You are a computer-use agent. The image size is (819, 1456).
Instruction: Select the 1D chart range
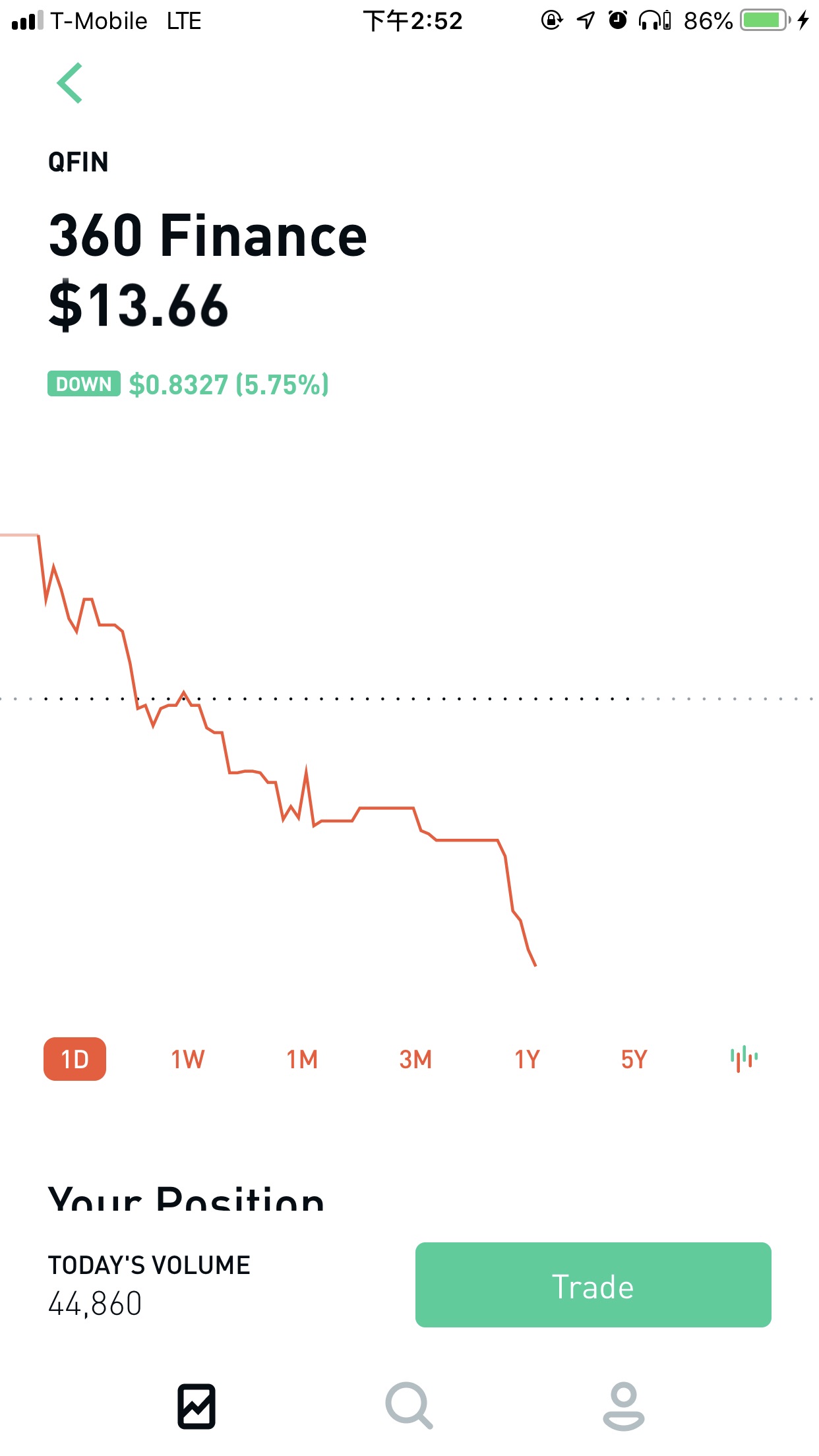coord(75,1059)
